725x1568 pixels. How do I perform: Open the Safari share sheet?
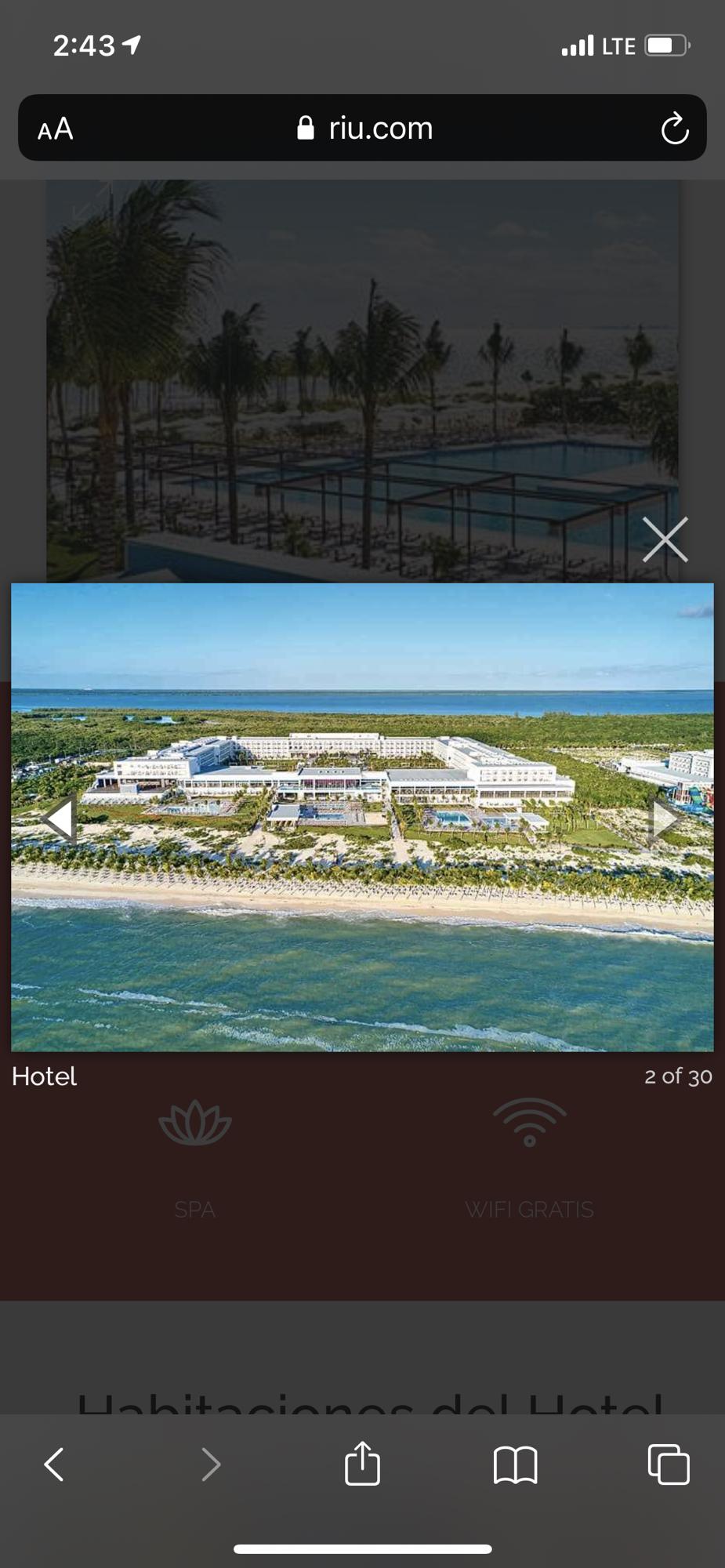click(x=362, y=1464)
